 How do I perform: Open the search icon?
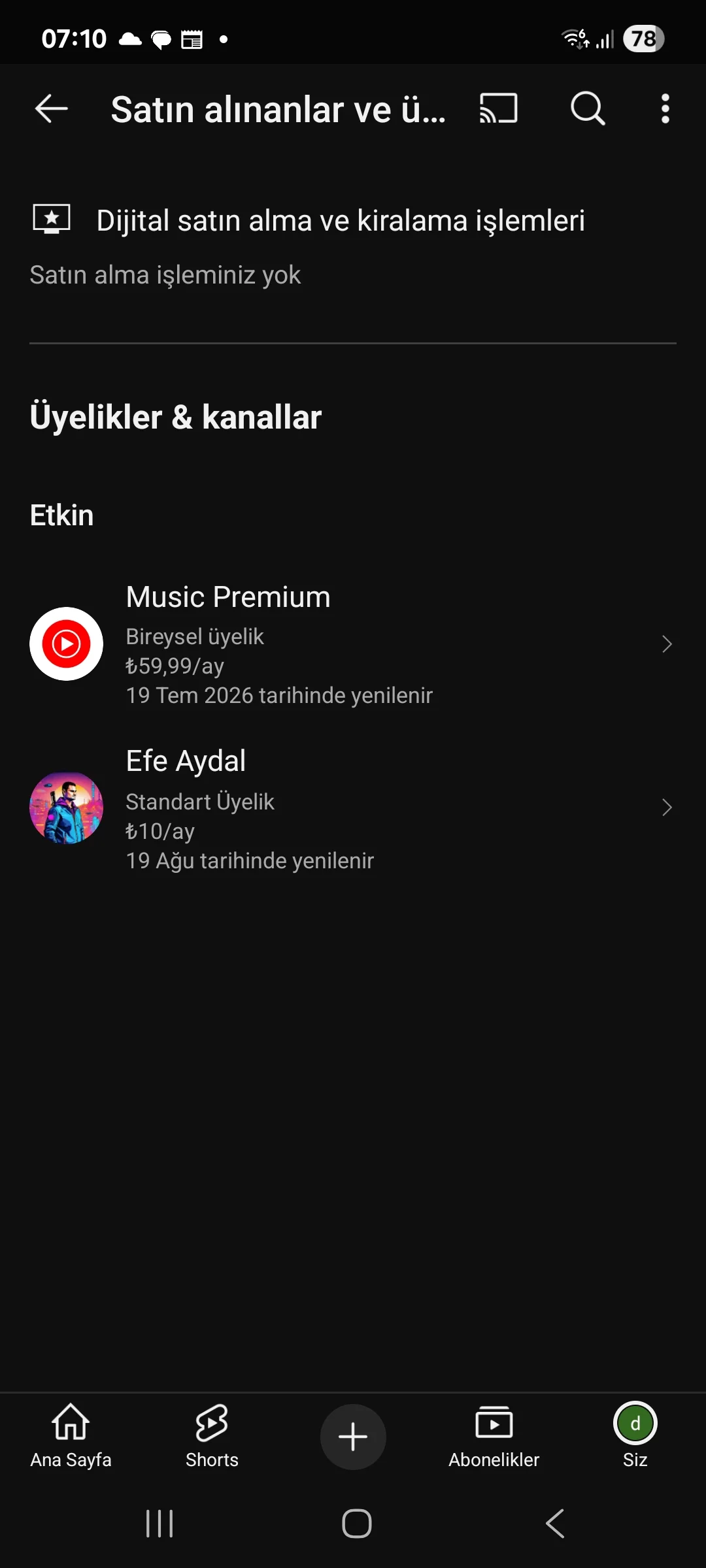(587, 108)
